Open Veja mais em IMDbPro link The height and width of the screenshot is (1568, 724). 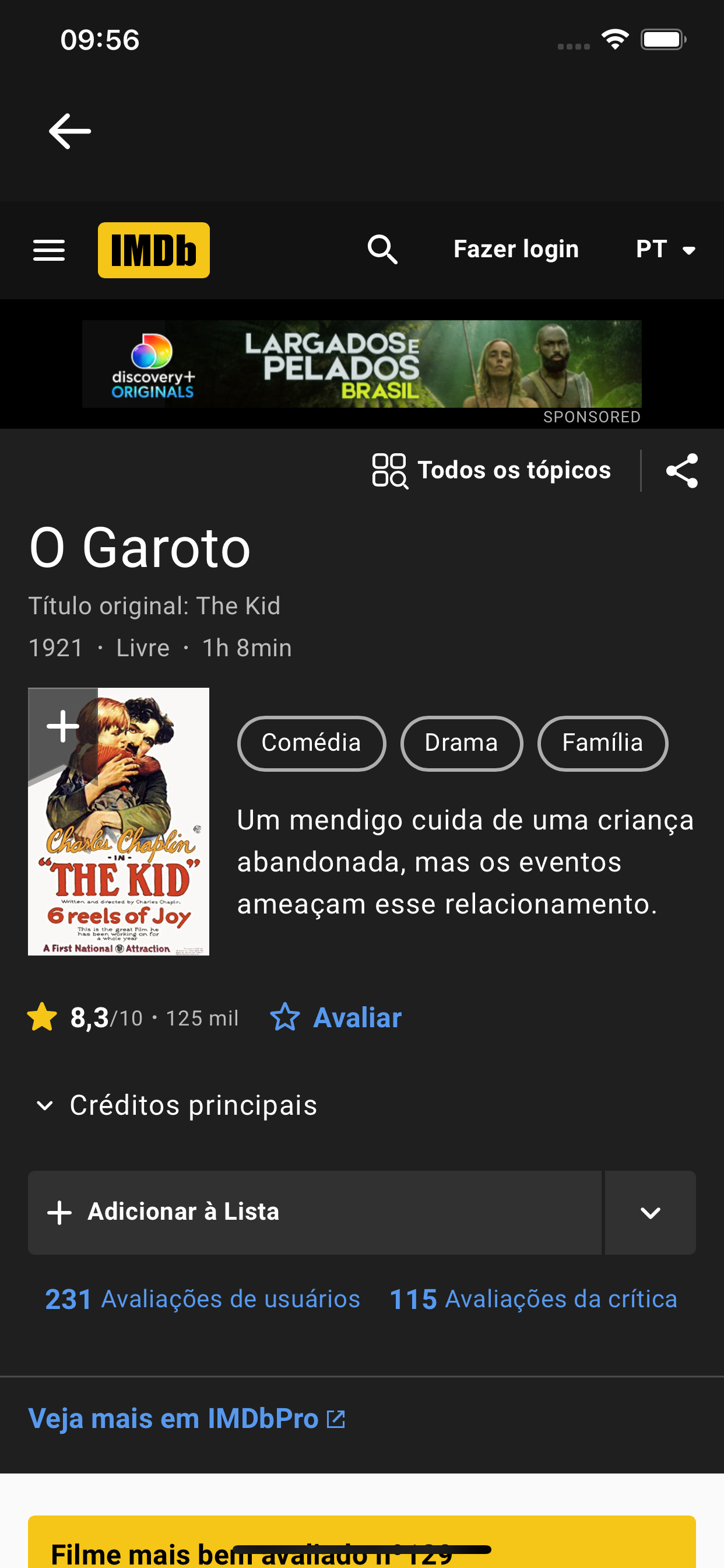[187, 1418]
